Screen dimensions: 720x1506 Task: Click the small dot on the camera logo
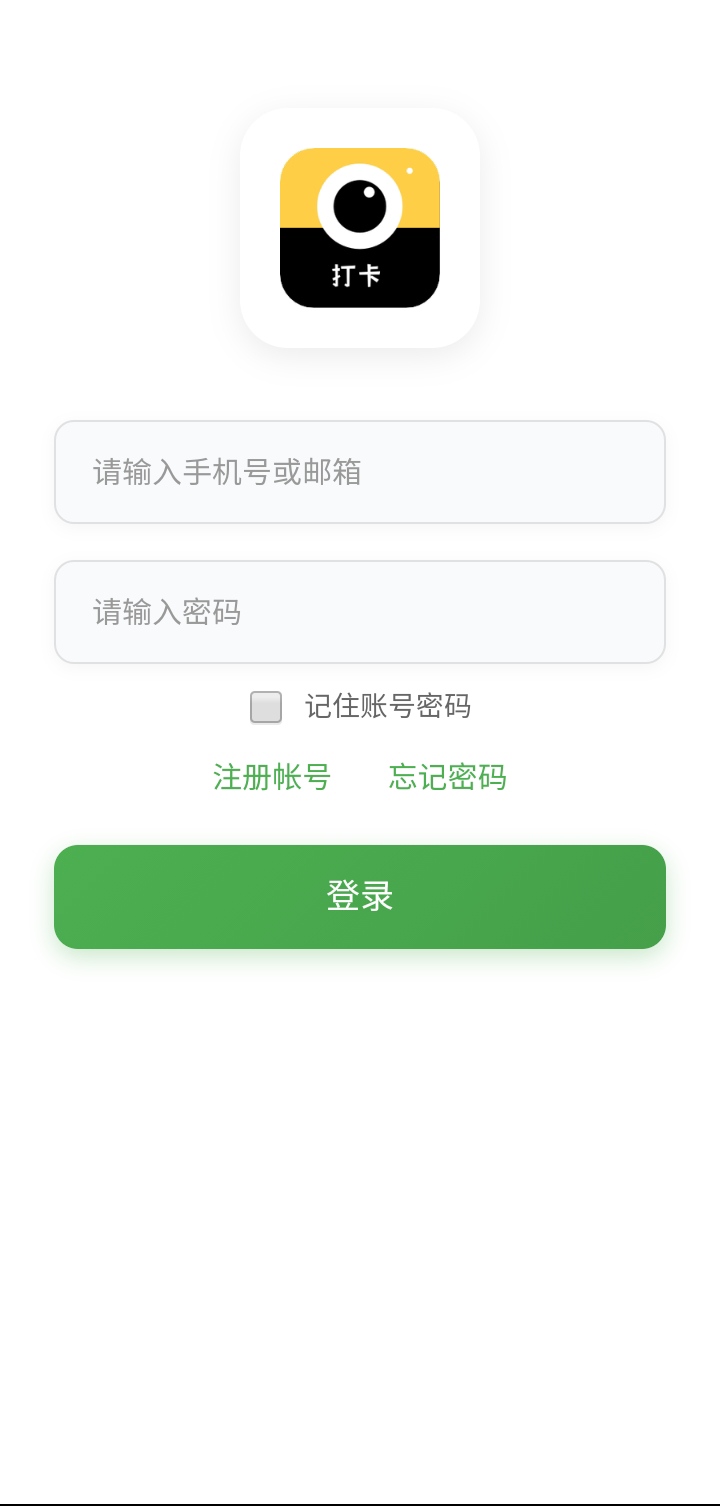410,172
